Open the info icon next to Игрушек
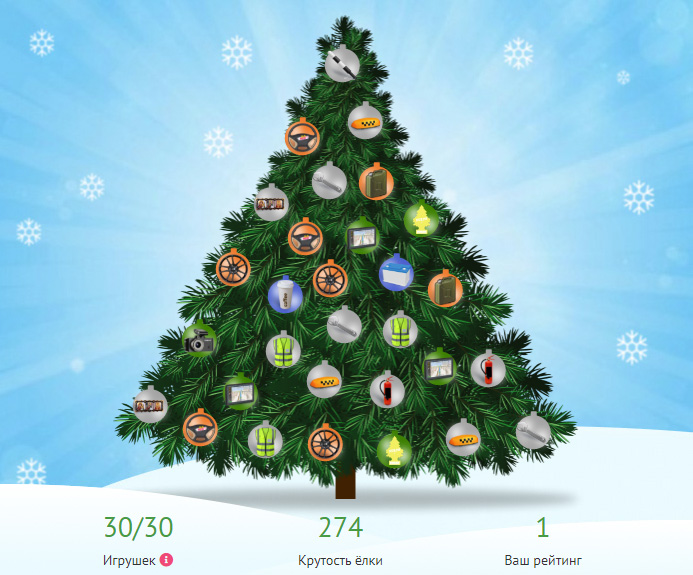The image size is (693, 575). [167, 561]
